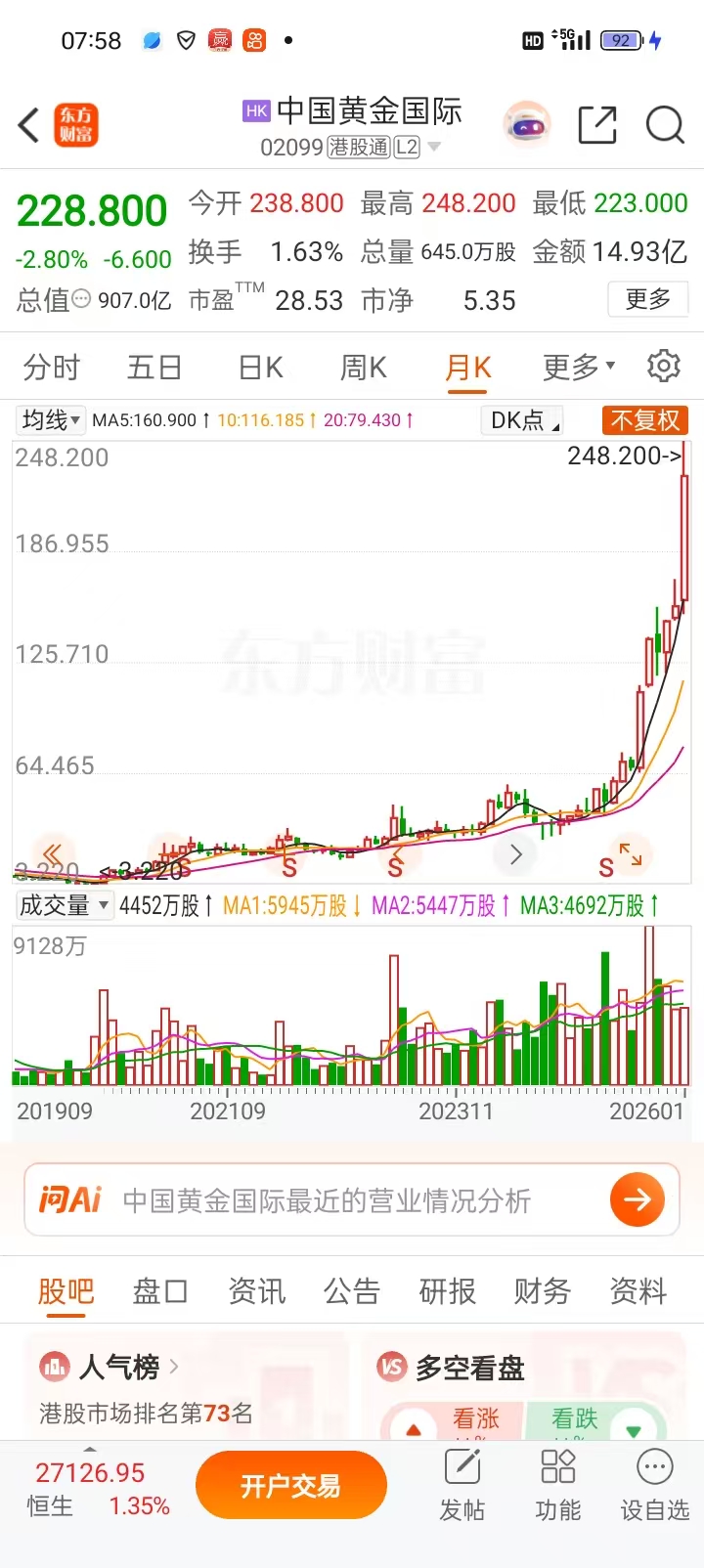Open the 成交量 indicator dropdown

pyautogui.click(x=65, y=905)
